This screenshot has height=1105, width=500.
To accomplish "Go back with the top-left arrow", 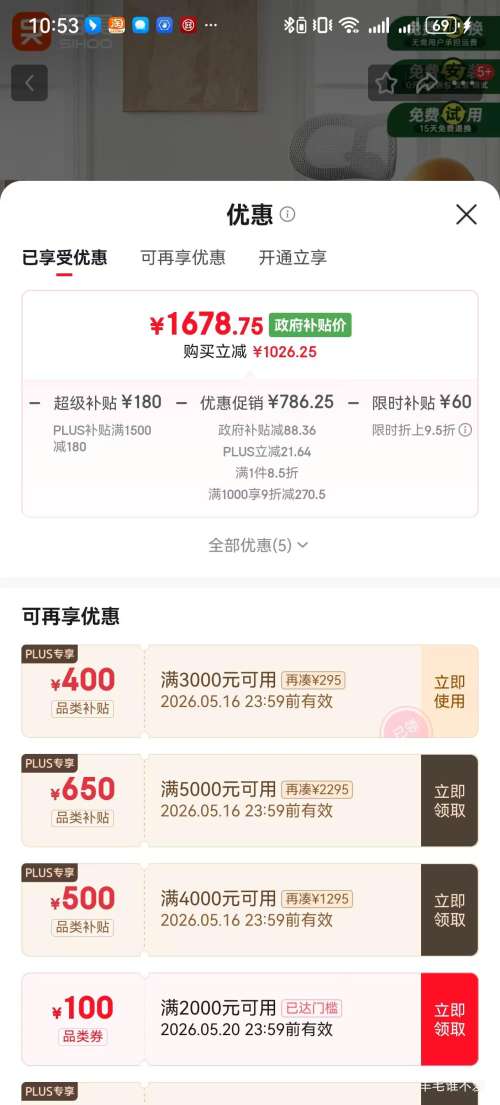I will 30,83.
